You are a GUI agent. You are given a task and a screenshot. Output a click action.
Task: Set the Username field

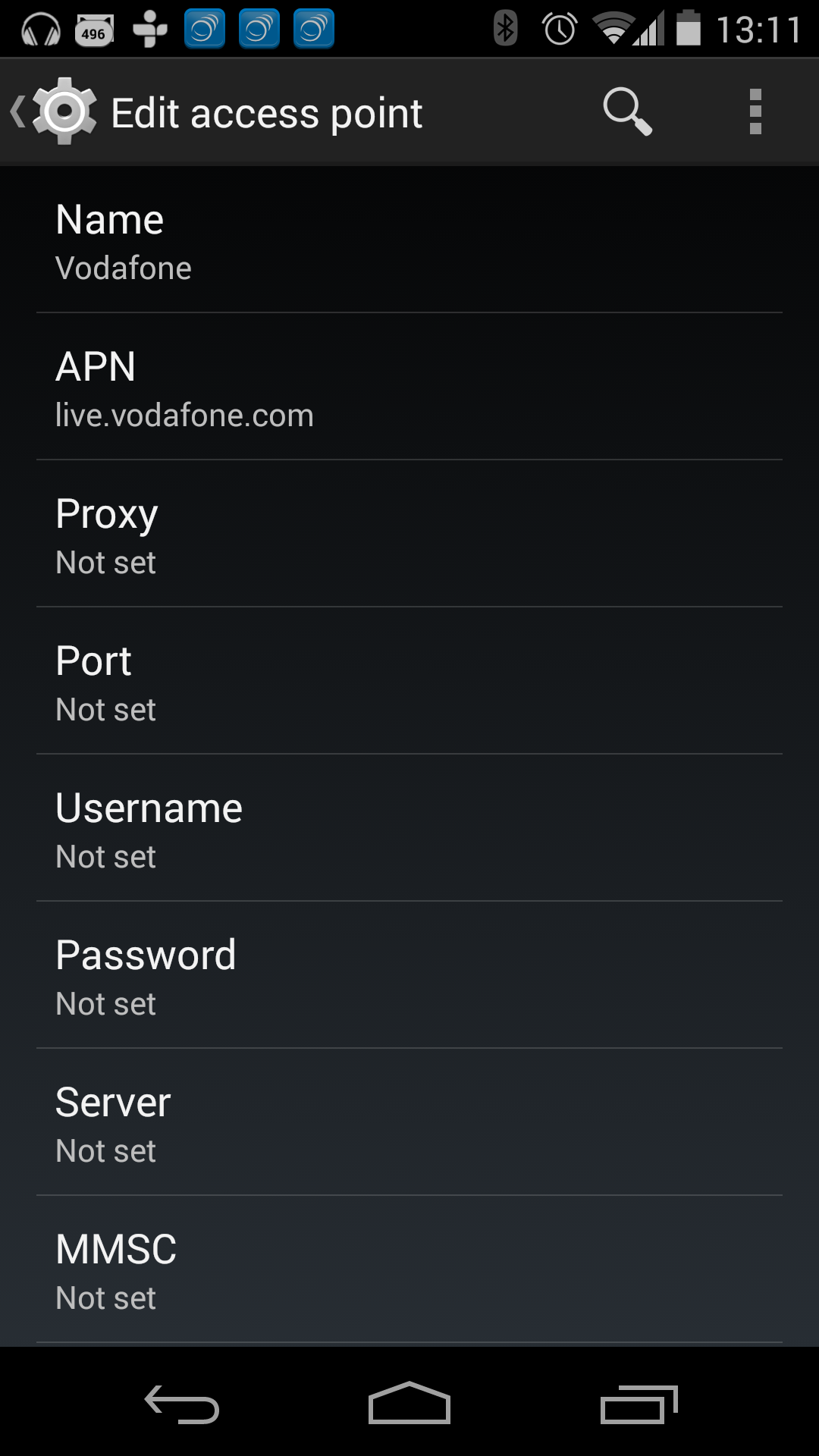409,830
